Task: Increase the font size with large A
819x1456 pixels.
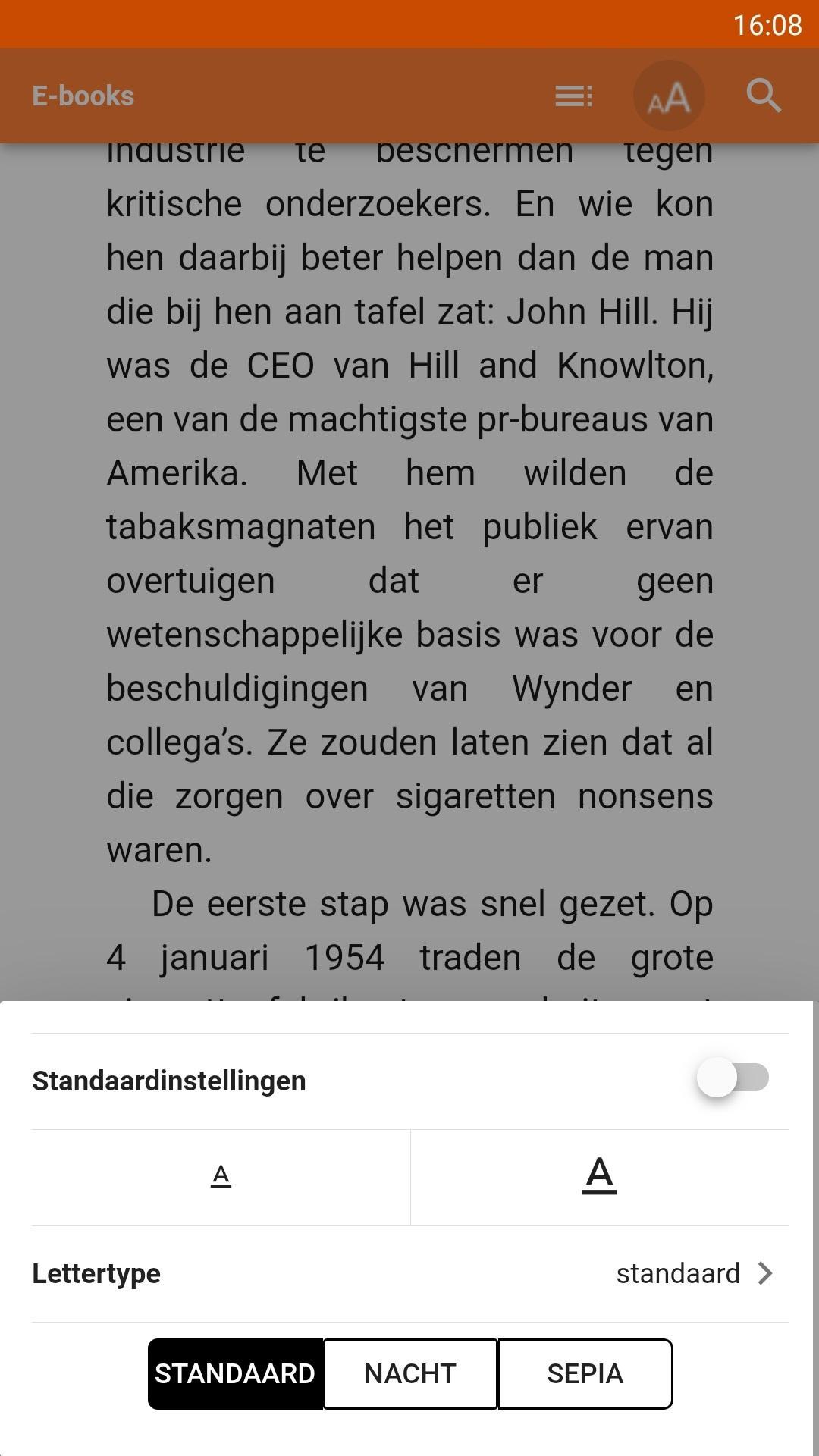Action: pyautogui.click(x=599, y=1177)
